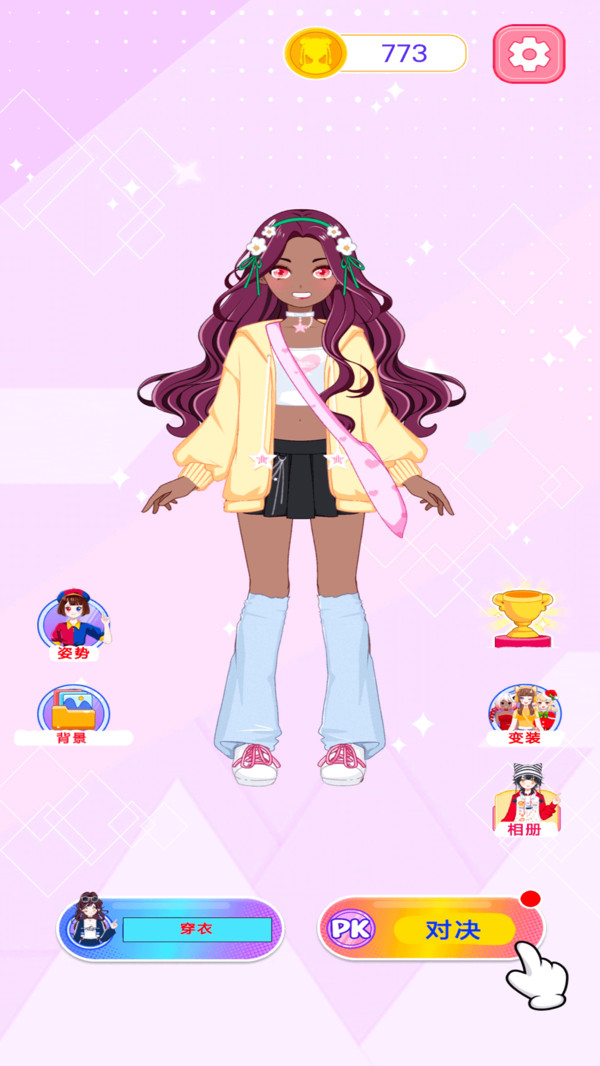Open the settings gear
This screenshot has width=600, height=1066.
click(x=529, y=54)
